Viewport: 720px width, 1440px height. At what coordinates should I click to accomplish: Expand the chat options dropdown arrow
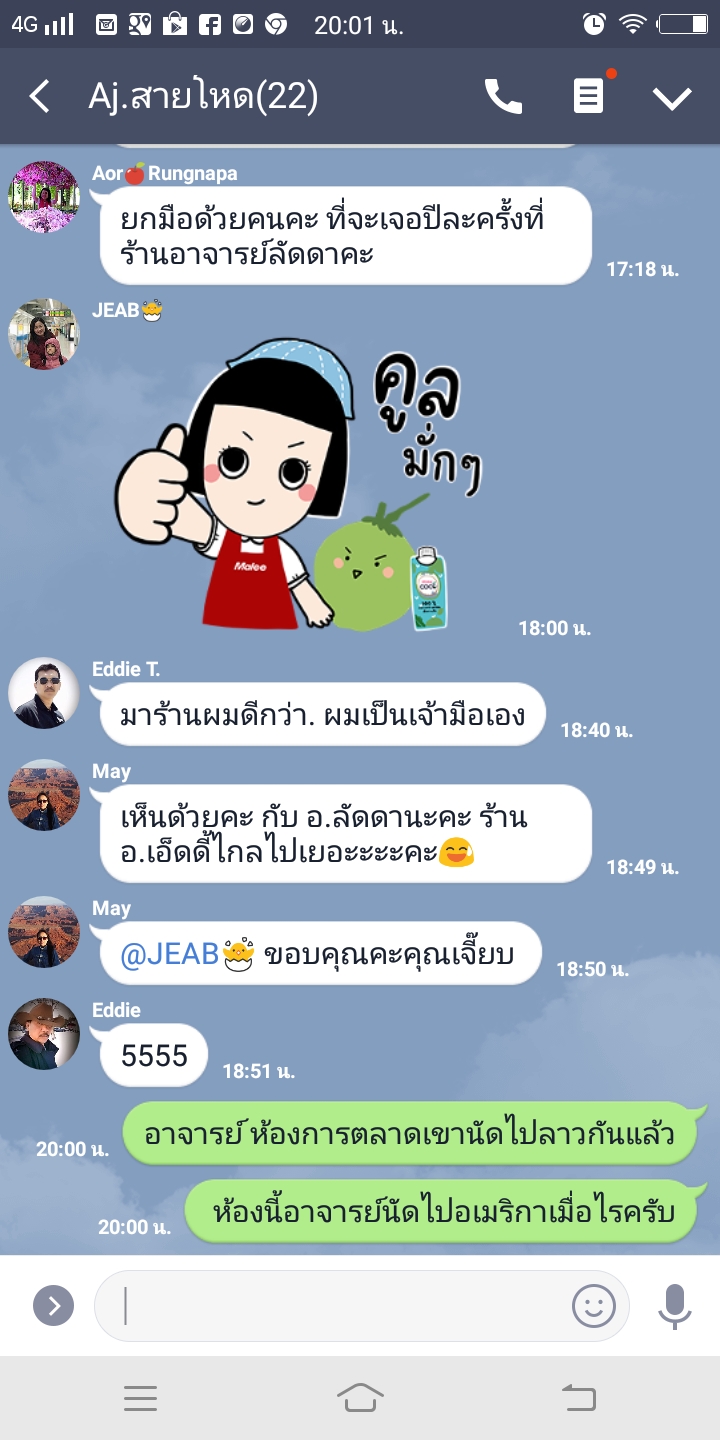(672, 97)
